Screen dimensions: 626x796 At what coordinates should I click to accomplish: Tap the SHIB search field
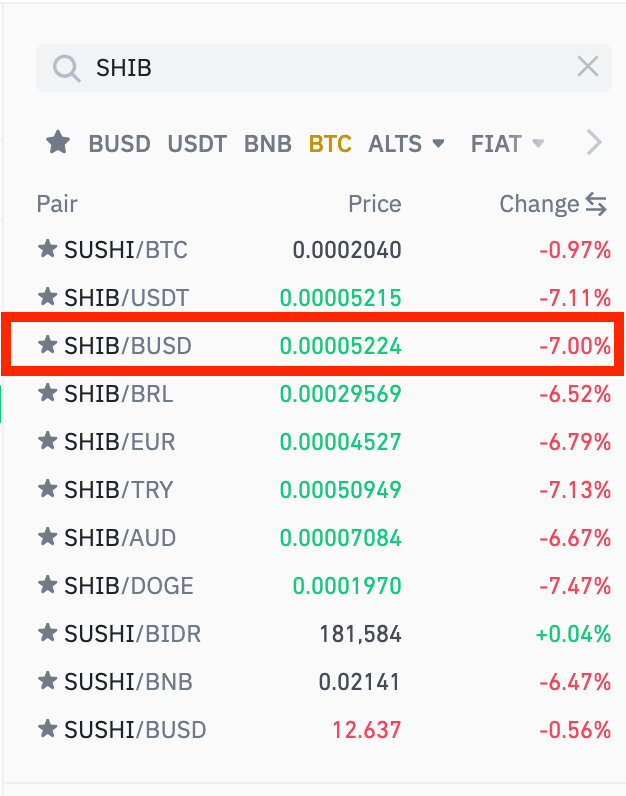coord(320,68)
